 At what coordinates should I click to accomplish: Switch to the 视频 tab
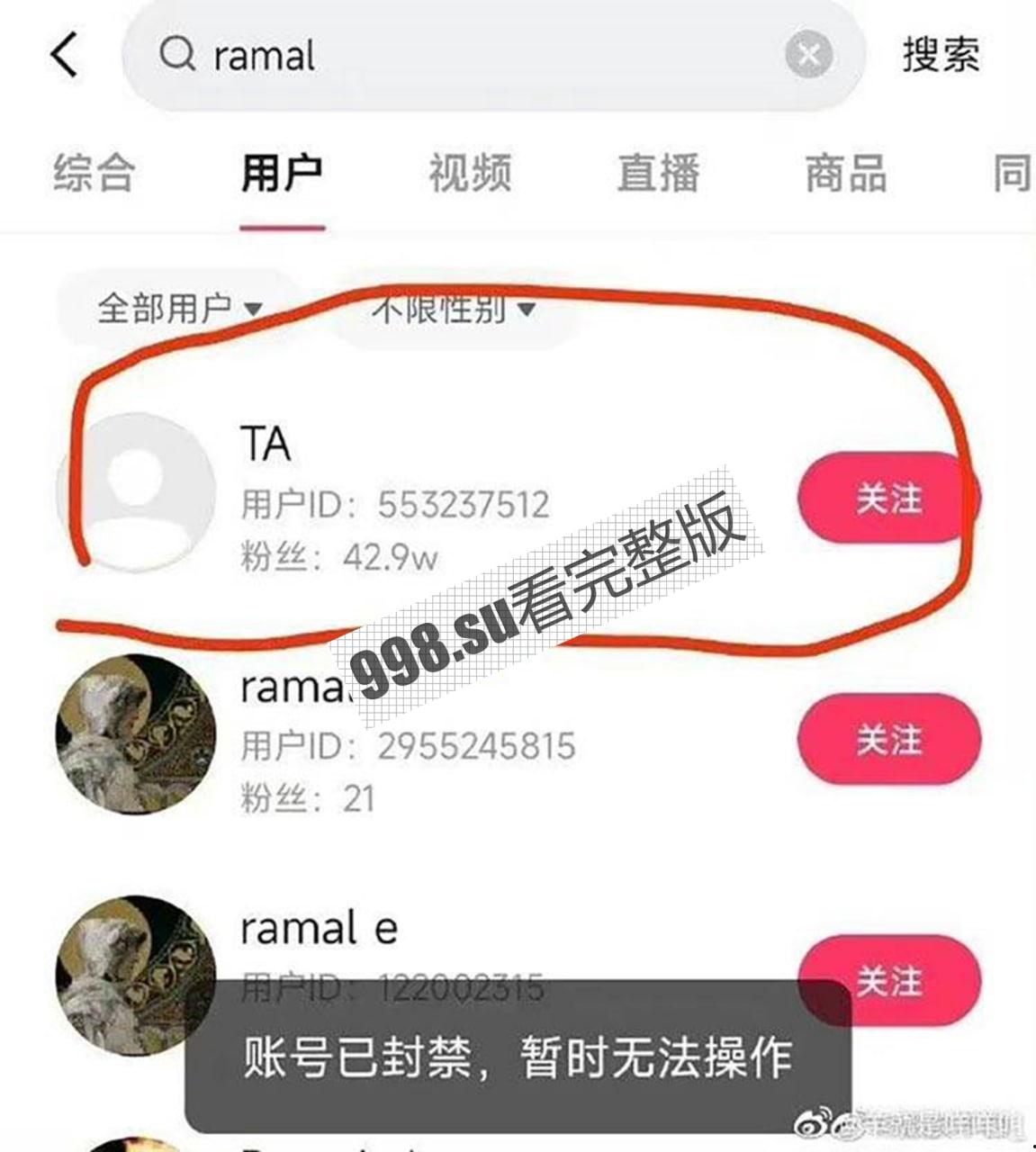(470, 173)
